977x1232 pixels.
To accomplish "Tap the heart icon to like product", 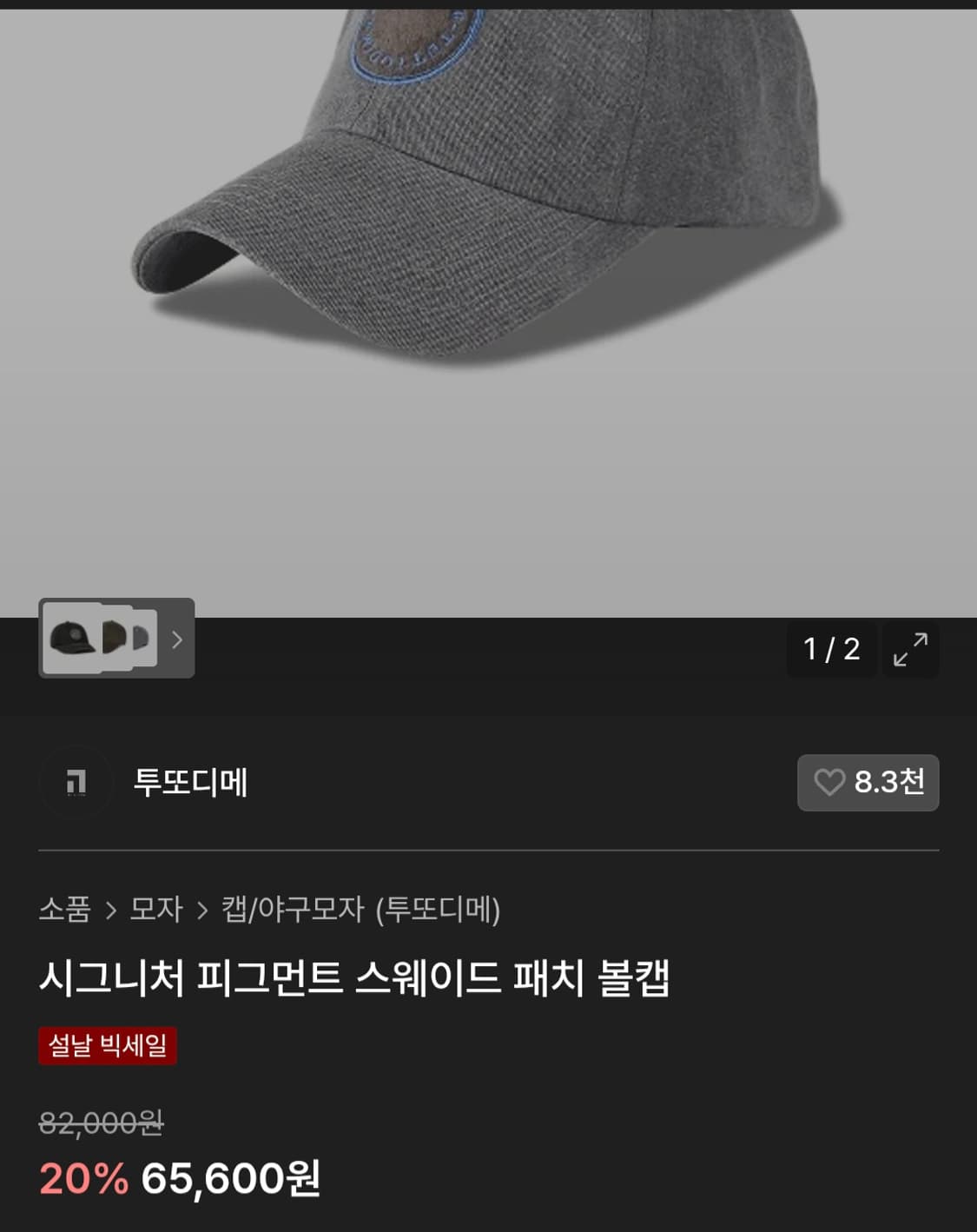I will pos(831,783).
